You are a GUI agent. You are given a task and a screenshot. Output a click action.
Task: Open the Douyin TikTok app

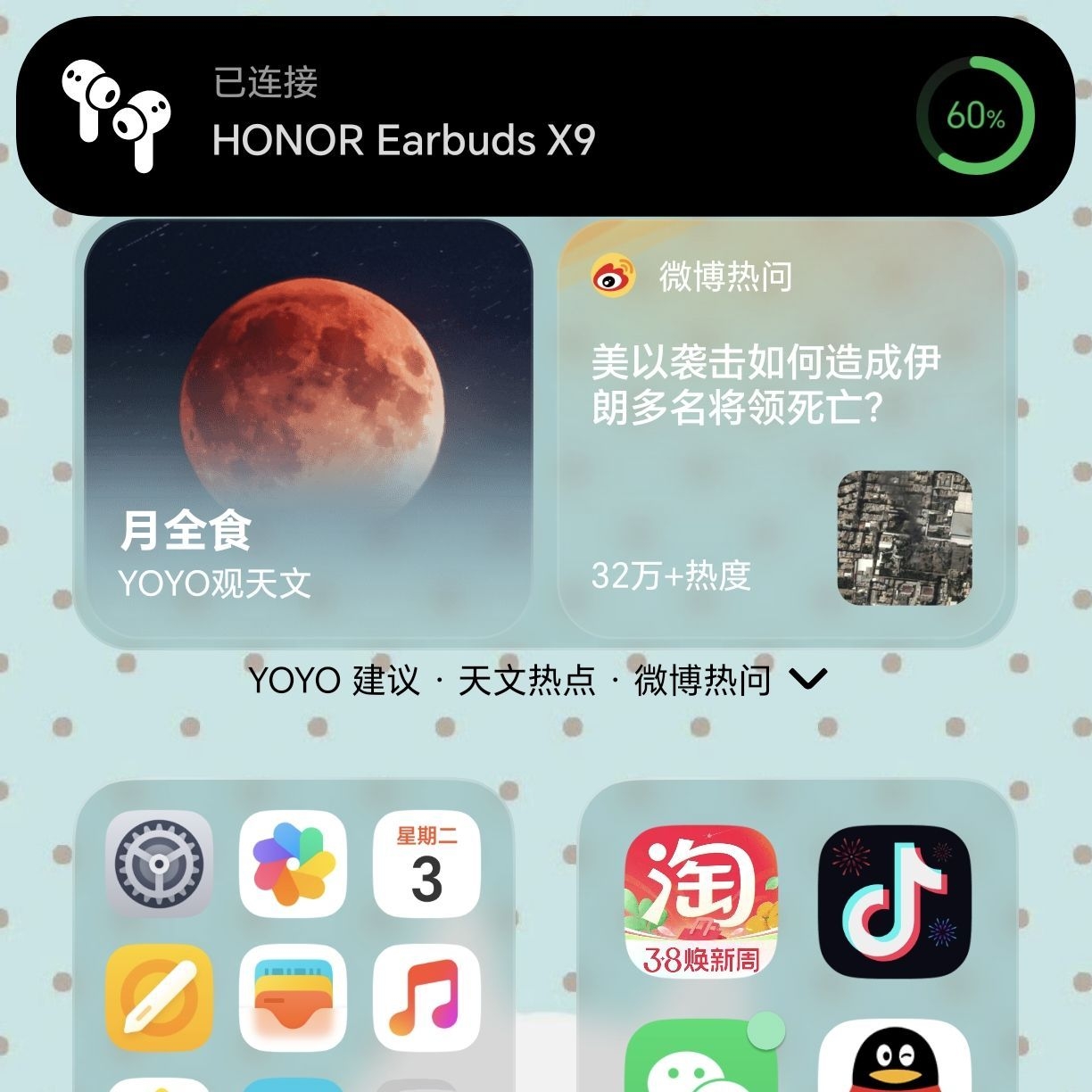tap(894, 901)
